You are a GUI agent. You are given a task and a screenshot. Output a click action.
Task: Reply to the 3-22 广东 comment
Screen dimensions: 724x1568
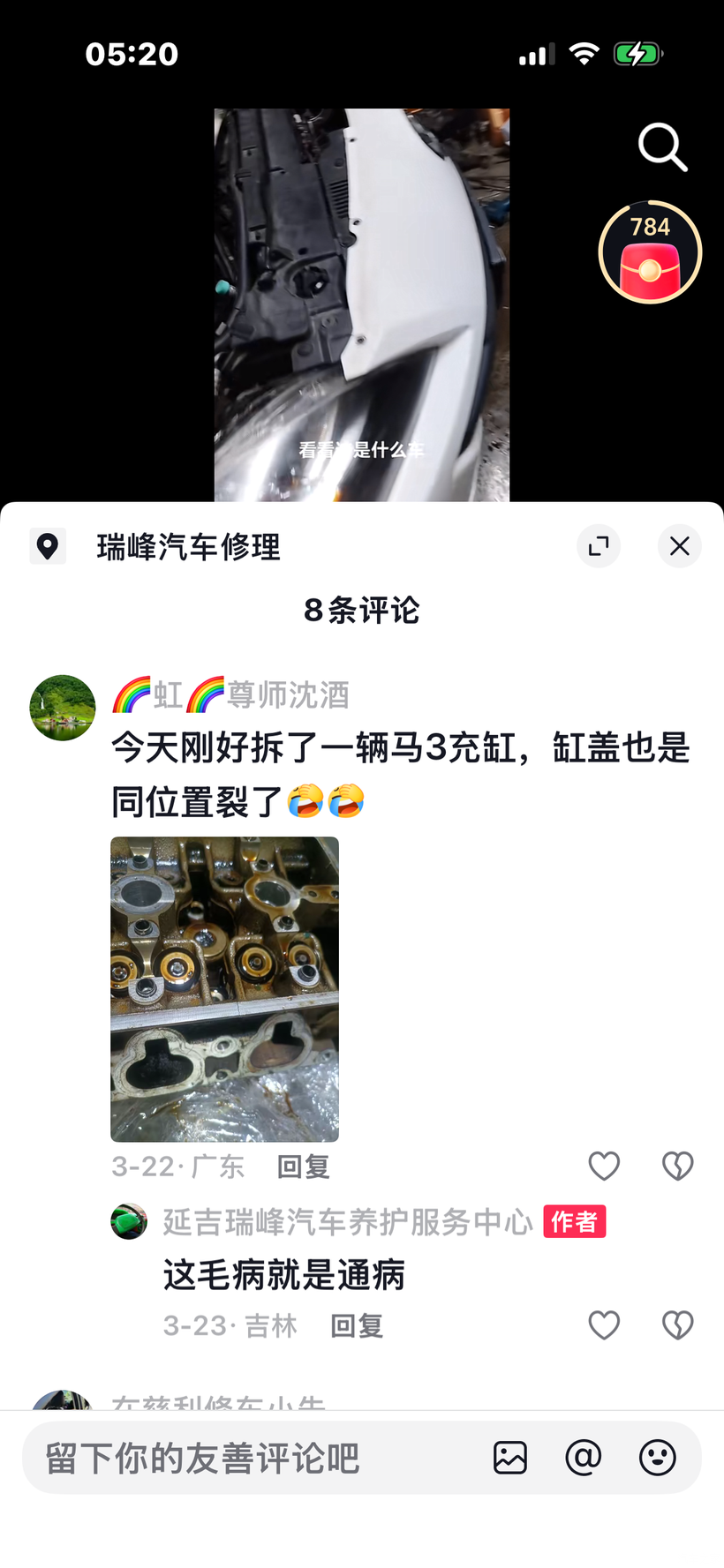pos(303,1167)
